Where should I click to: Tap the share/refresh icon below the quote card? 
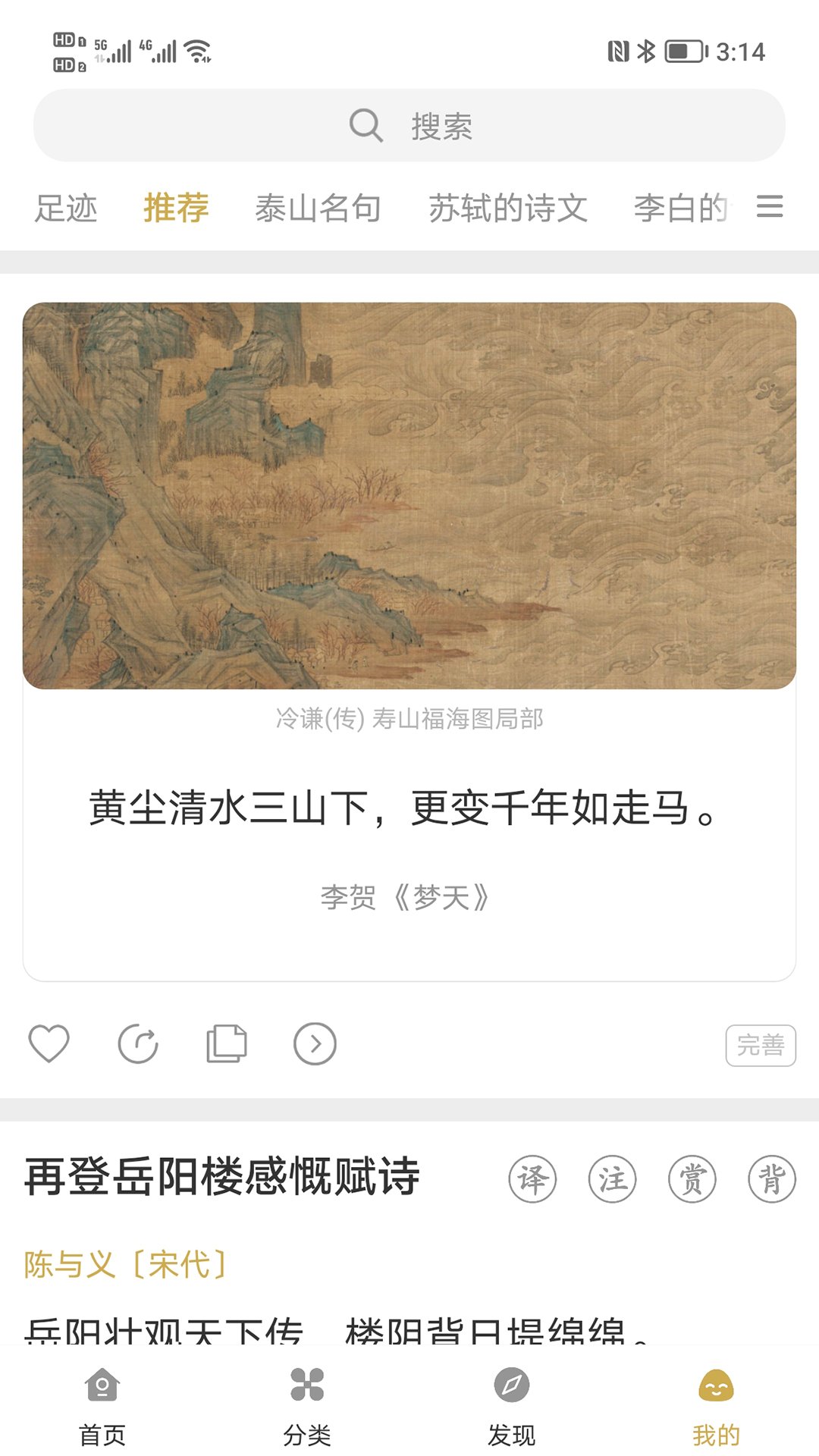coord(138,1043)
